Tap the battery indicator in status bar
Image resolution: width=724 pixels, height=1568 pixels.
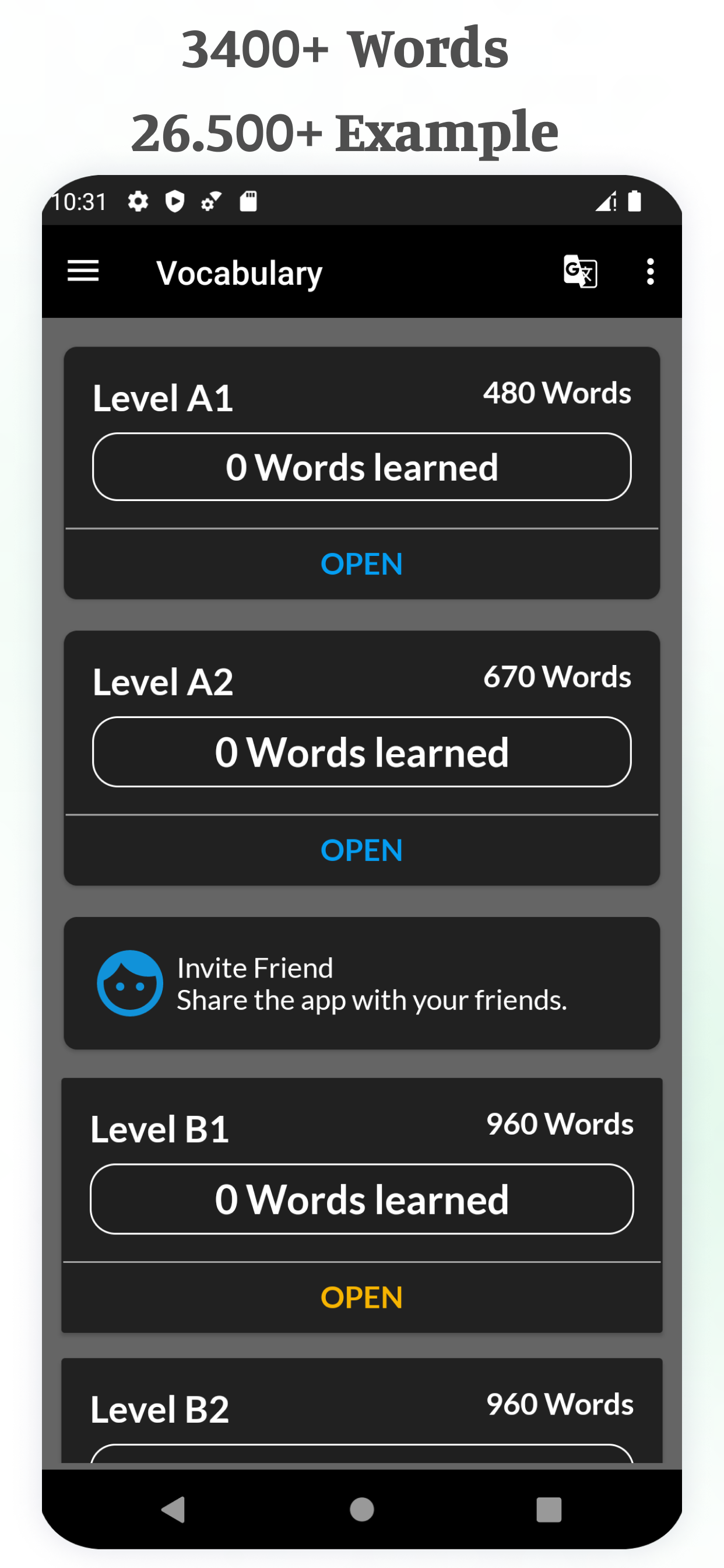[634, 201]
